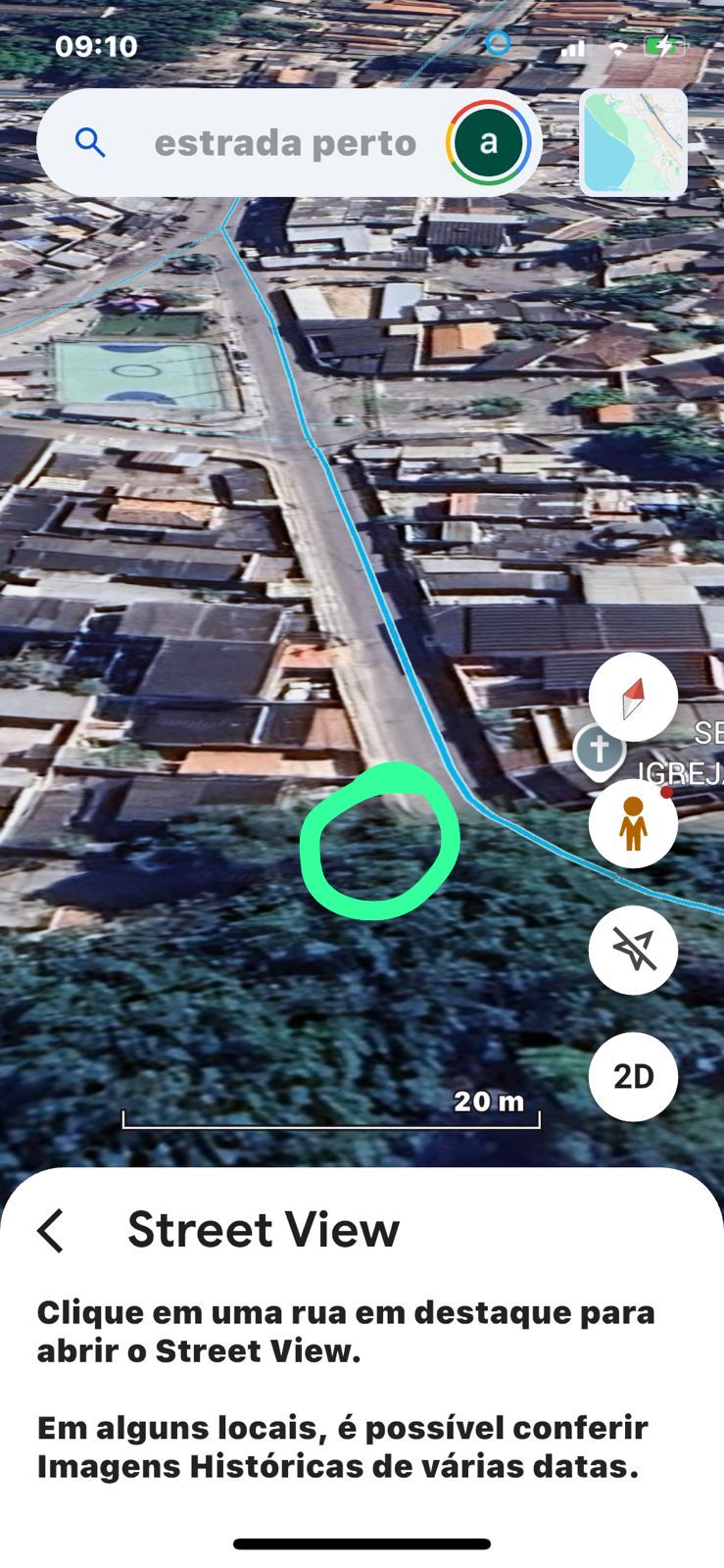Open the mini map thumbnail
Image resolution: width=724 pixels, height=1568 pixels.
point(633,143)
